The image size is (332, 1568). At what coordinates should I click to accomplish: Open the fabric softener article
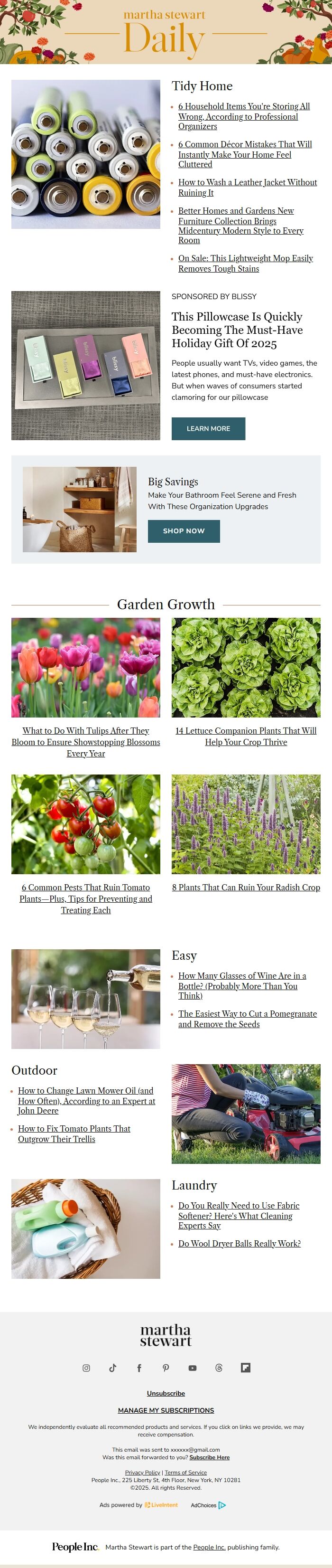(239, 1216)
